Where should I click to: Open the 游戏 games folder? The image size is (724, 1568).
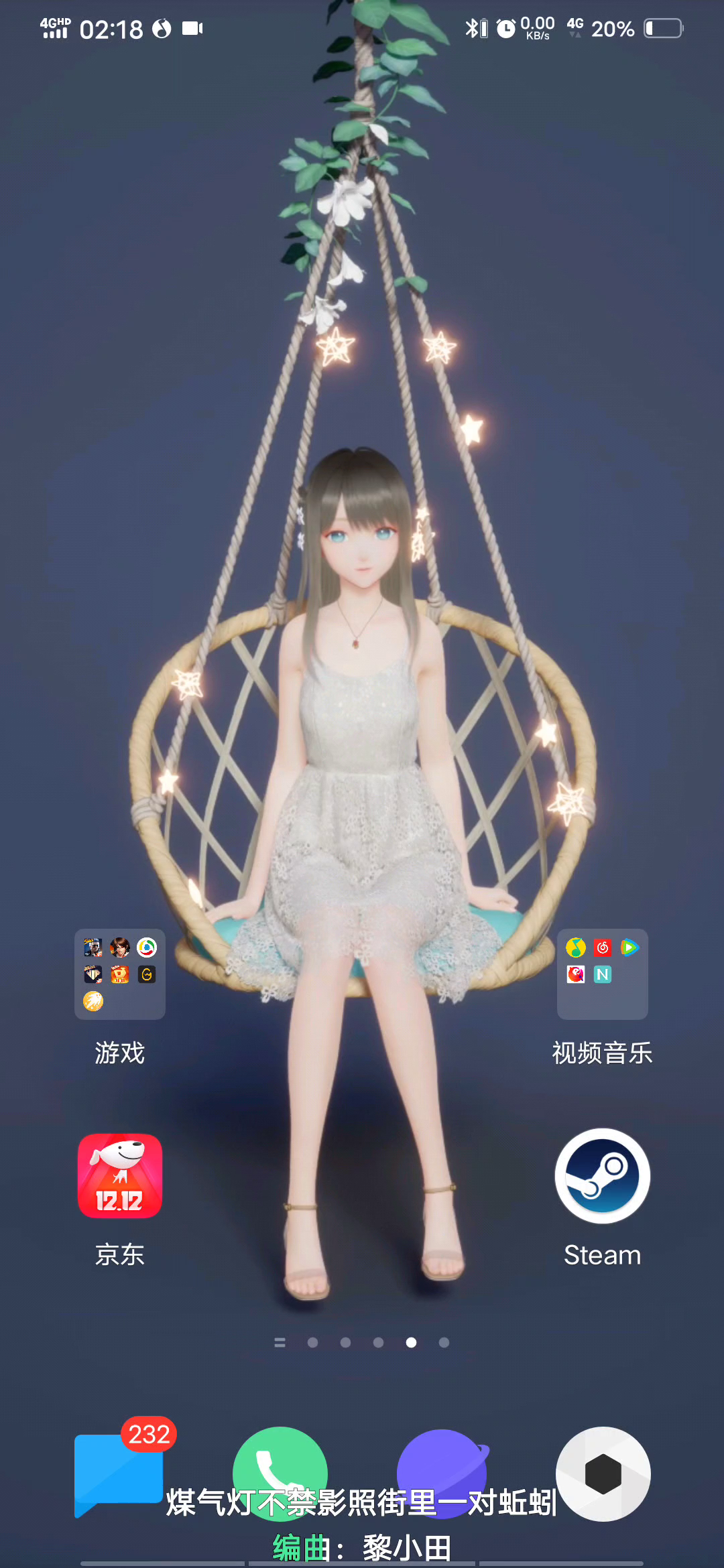pyautogui.click(x=119, y=974)
